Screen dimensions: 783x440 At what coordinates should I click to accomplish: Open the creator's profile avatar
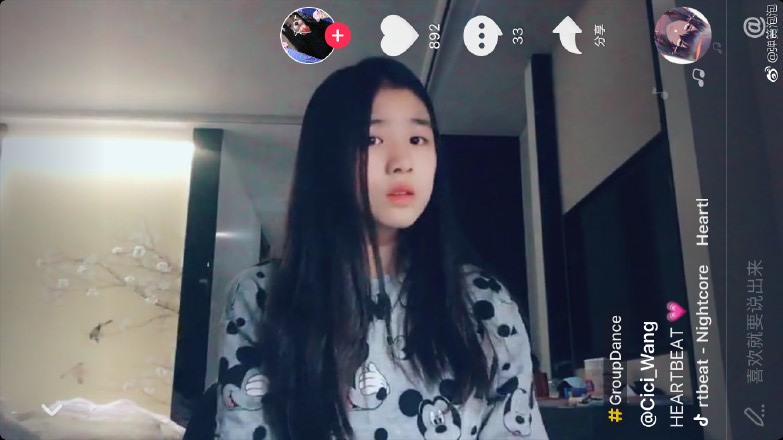pos(305,35)
